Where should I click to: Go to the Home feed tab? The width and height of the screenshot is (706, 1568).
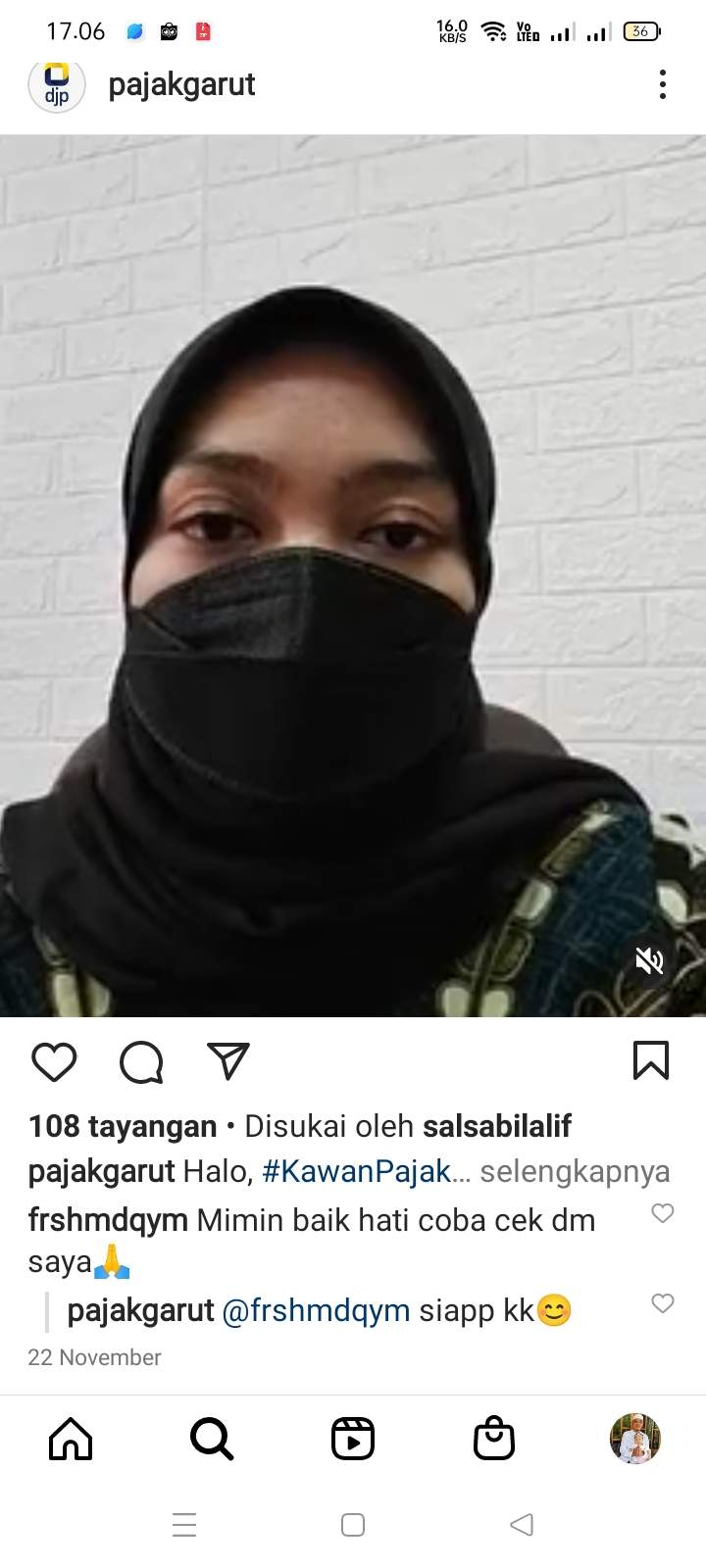click(71, 1440)
